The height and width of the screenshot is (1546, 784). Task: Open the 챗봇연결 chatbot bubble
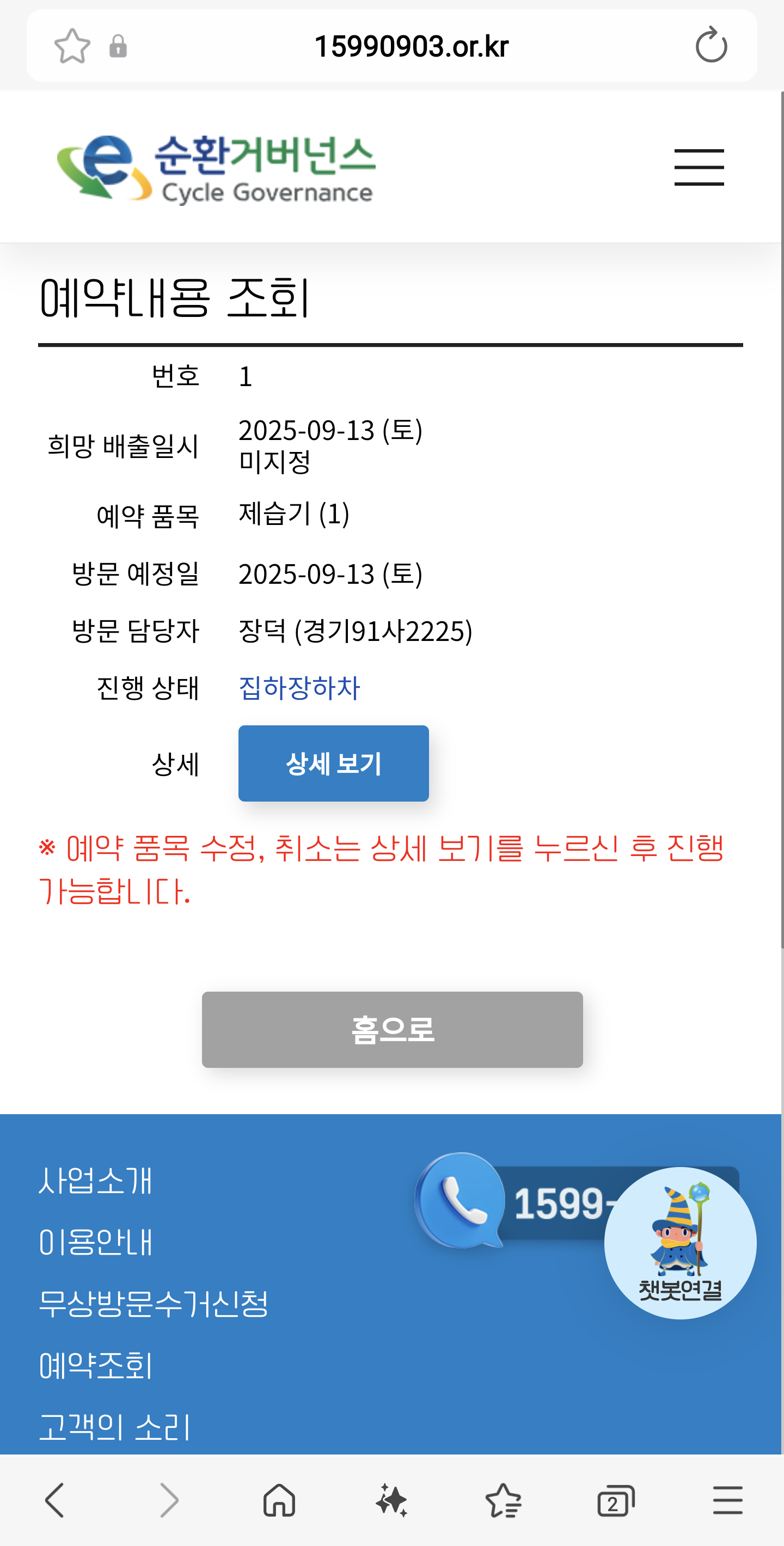click(x=679, y=1242)
